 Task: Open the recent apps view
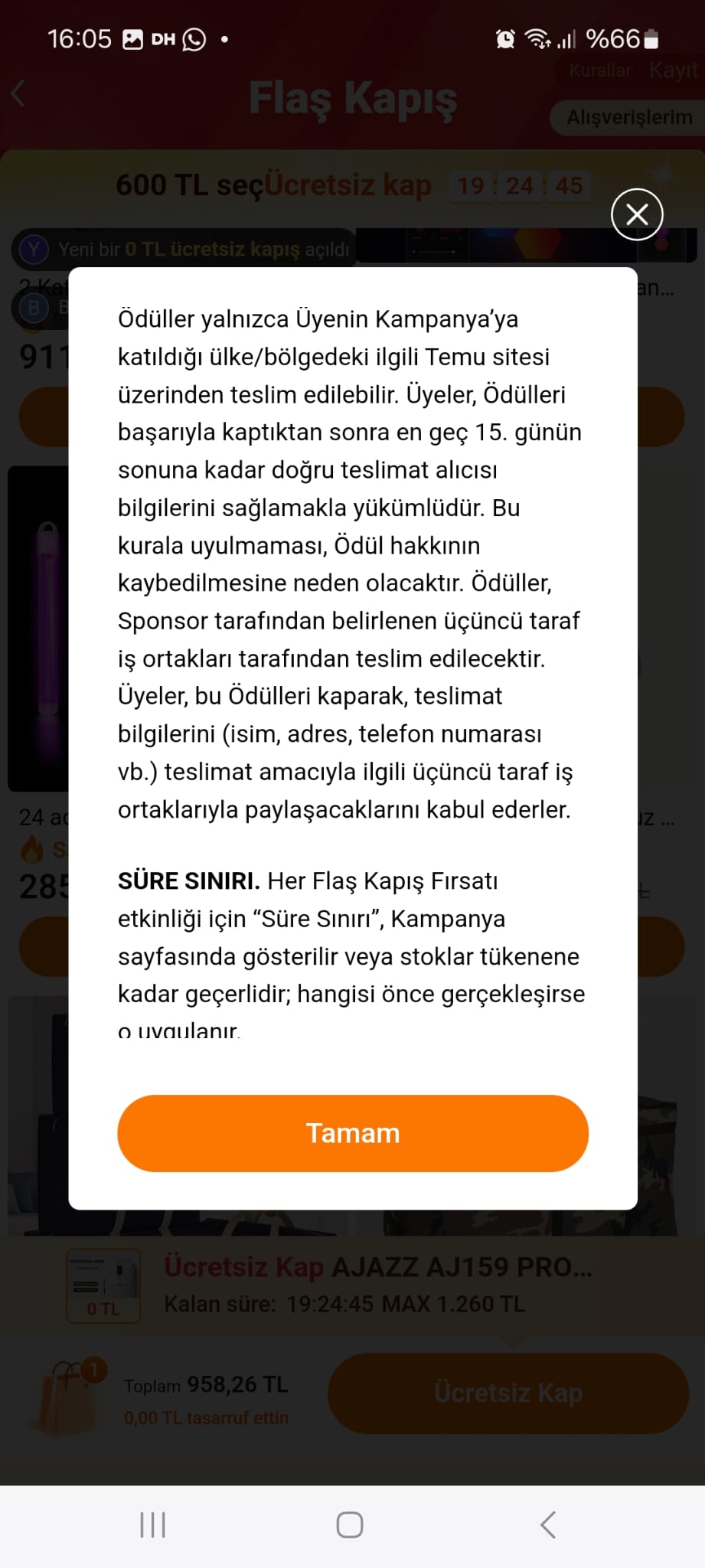click(x=153, y=1524)
